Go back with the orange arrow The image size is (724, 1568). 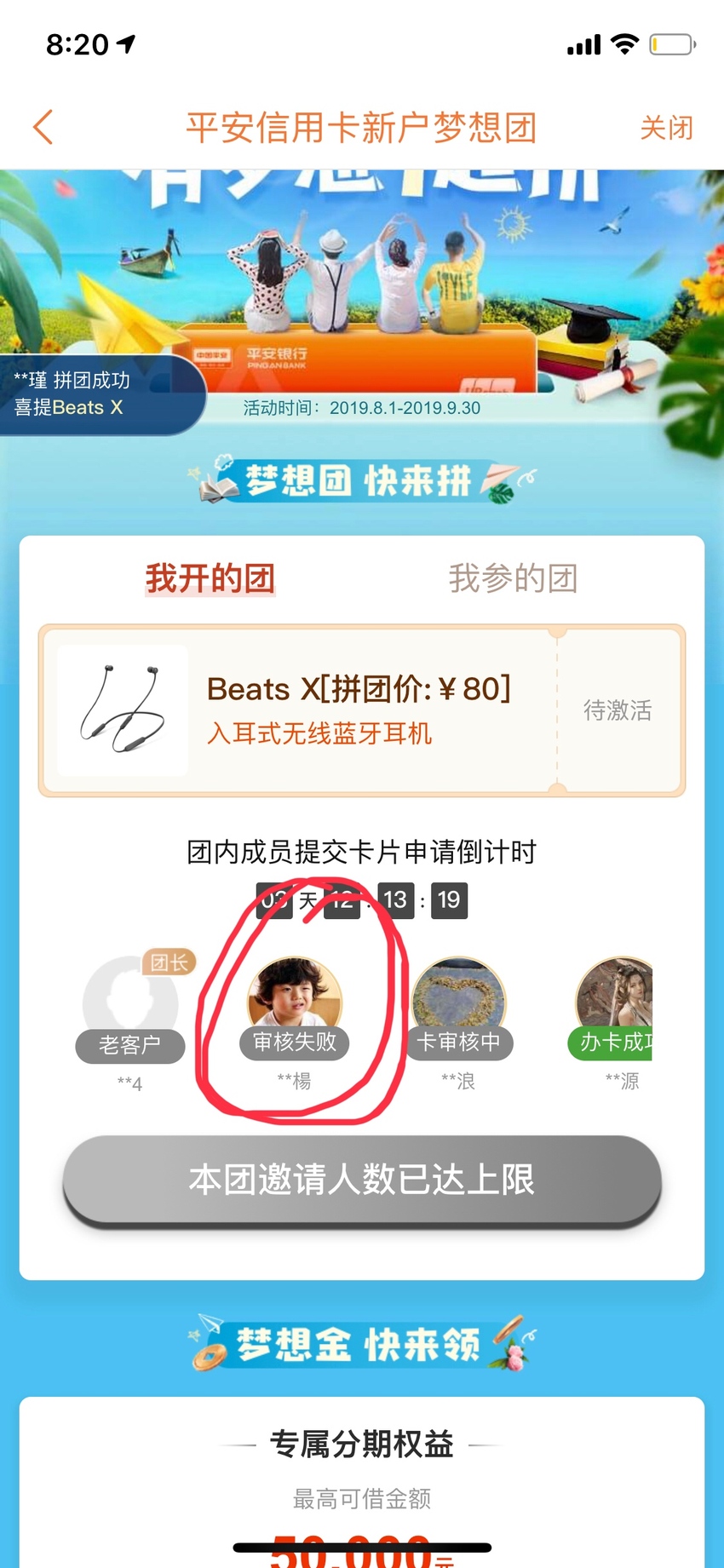pyautogui.click(x=43, y=128)
